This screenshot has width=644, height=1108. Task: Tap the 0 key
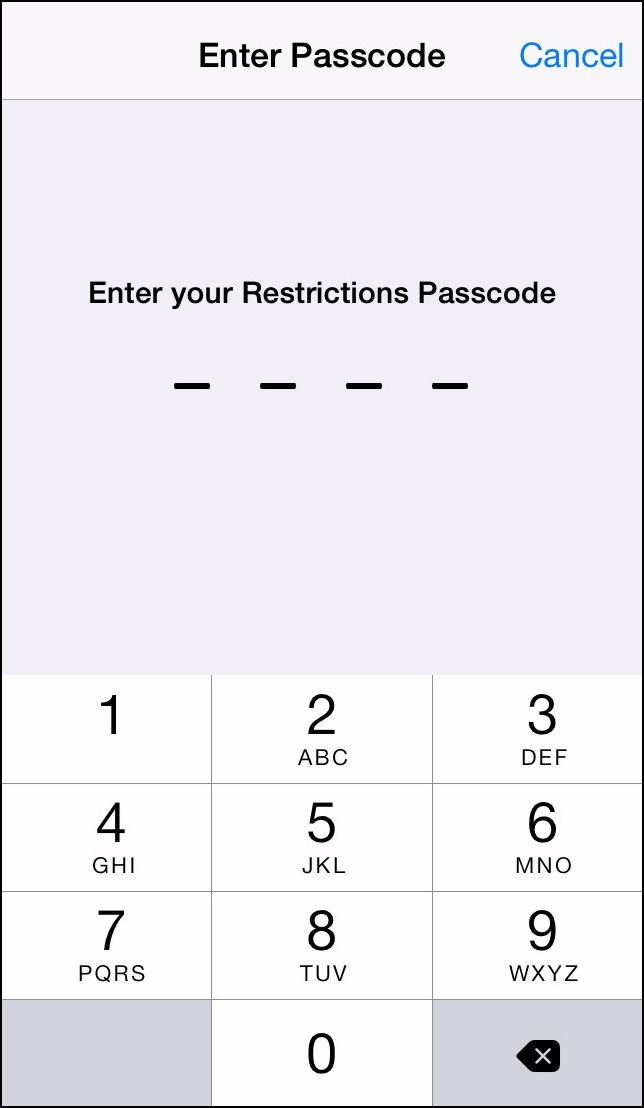322,1053
